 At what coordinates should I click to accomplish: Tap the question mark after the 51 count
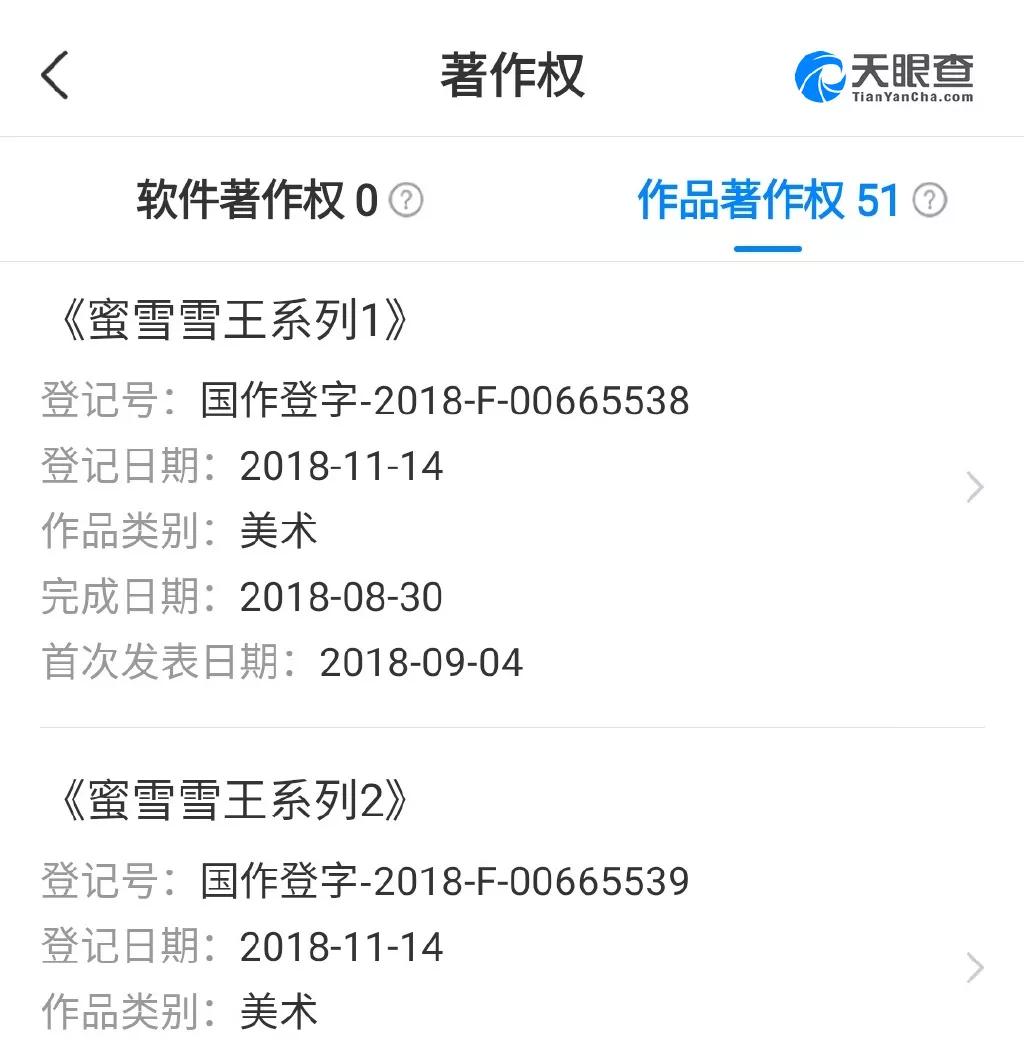pyautogui.click(x=930, y=200)
